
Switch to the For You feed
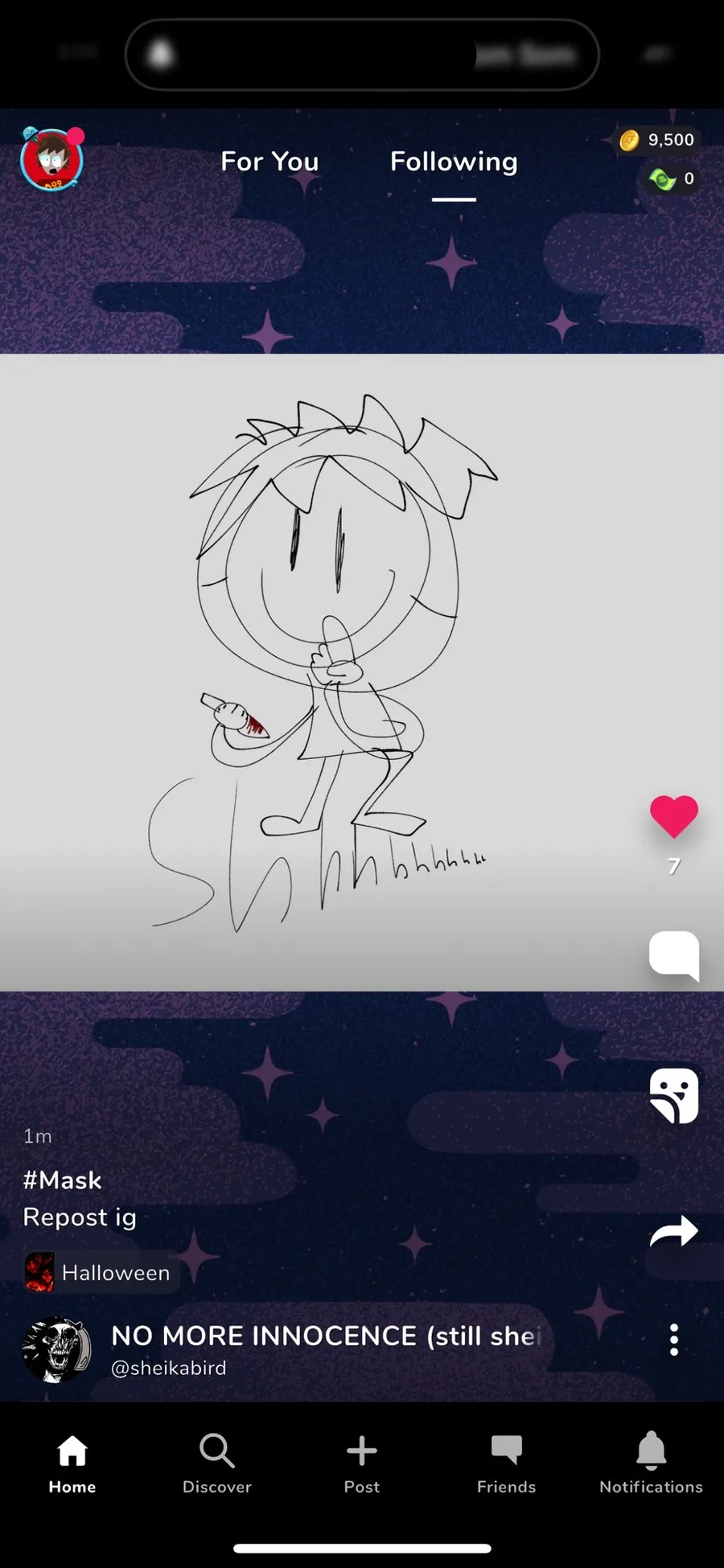269,162
